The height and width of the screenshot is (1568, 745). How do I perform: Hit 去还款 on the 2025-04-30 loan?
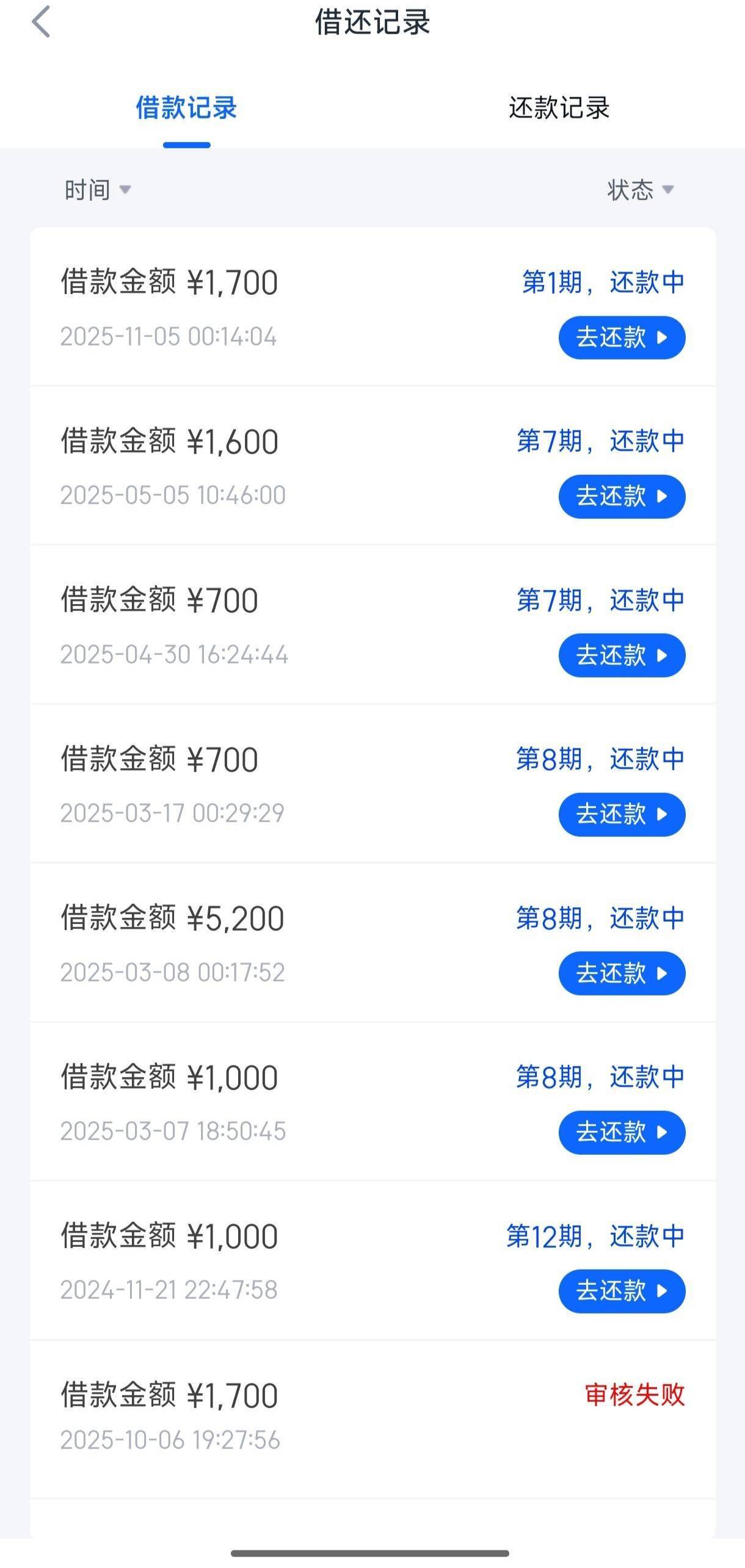point(622,655)
